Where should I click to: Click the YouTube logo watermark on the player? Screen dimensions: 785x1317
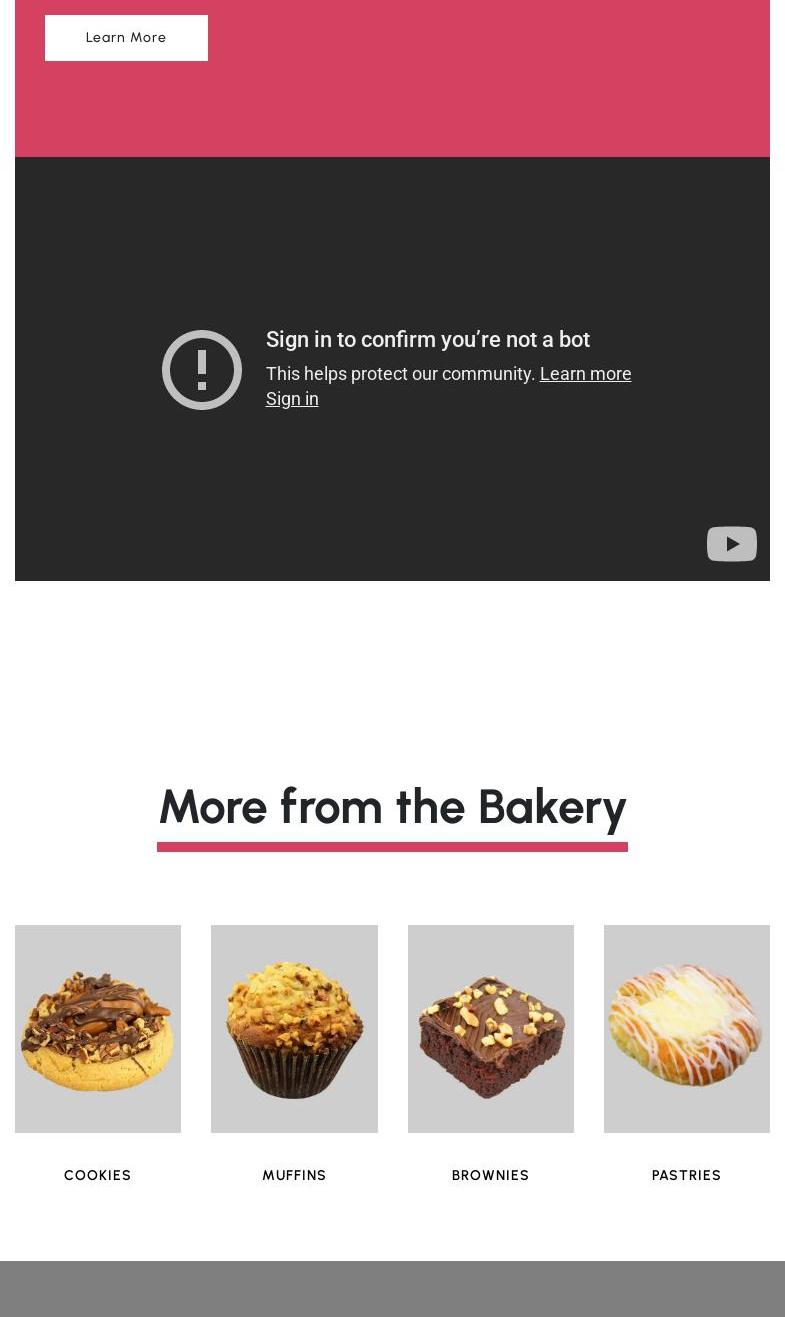pos(731,543)
